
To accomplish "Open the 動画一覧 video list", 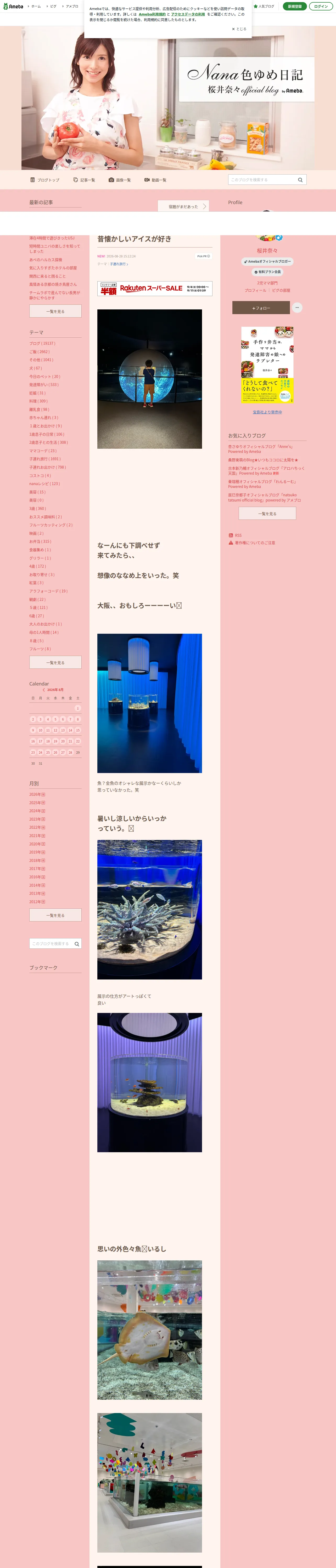I will pyautogui.click(x=155, y=180).
